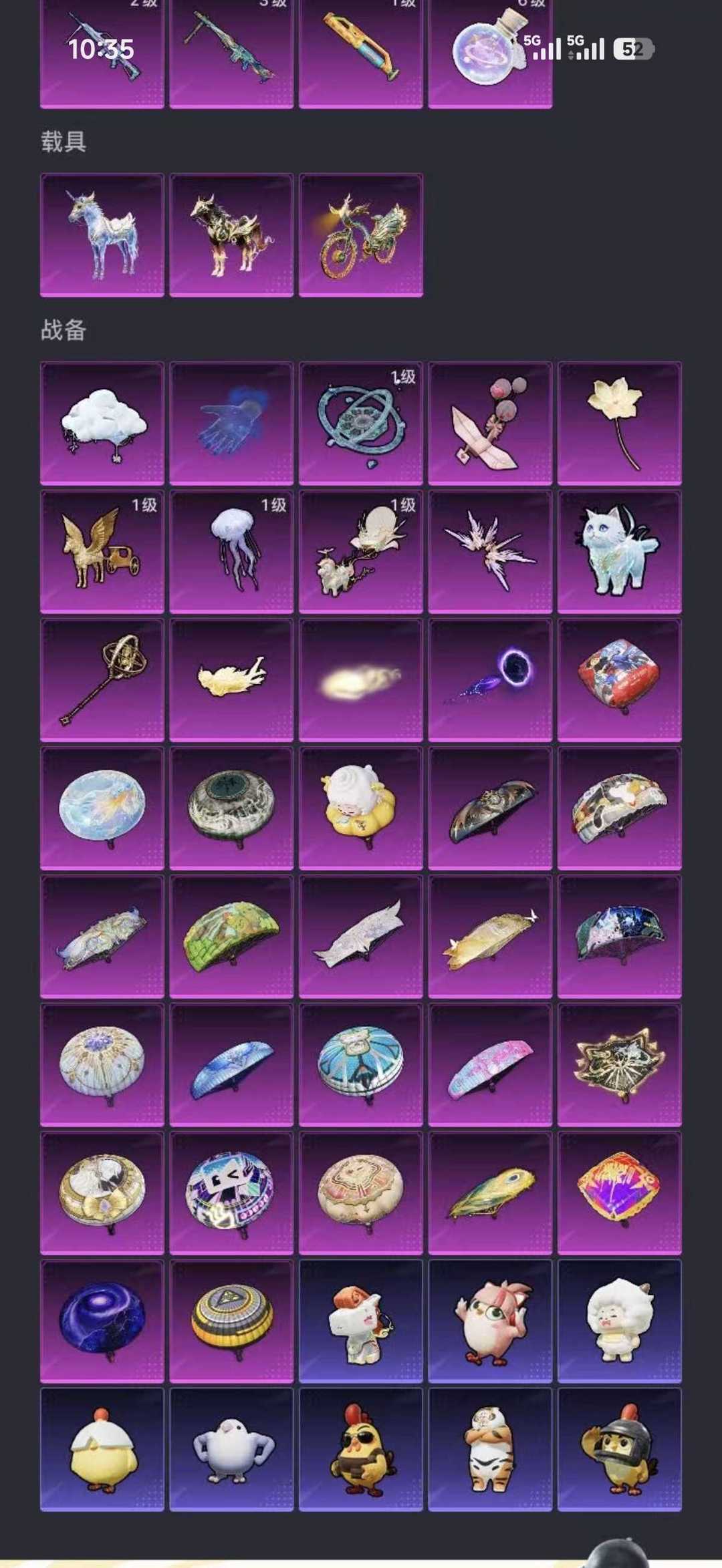Select the white maple leaf gear tile
Viewport: 722px width, 1568px height.
coord(620,424)
